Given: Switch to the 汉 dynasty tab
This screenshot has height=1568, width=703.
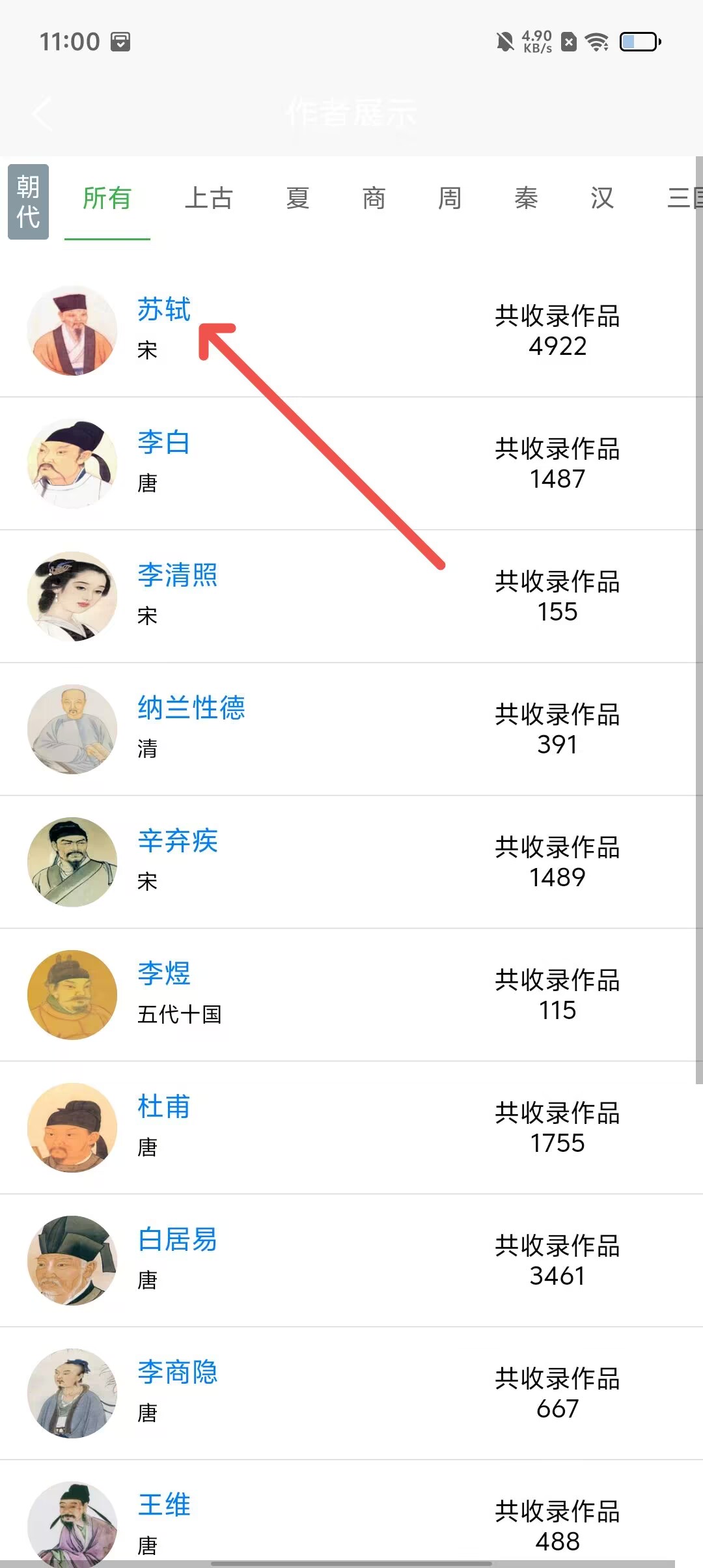Looking at the screenshot, I should click(602, 199).
